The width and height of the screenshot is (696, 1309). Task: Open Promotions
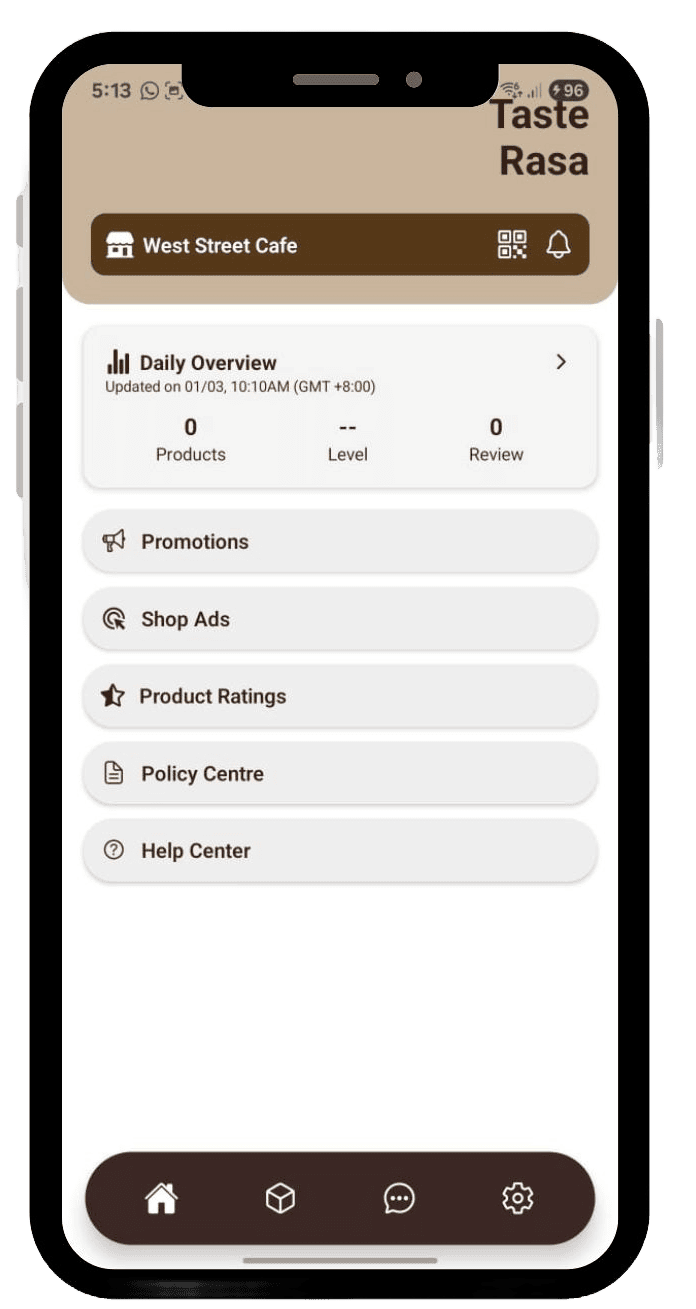[x=340, y=541]
